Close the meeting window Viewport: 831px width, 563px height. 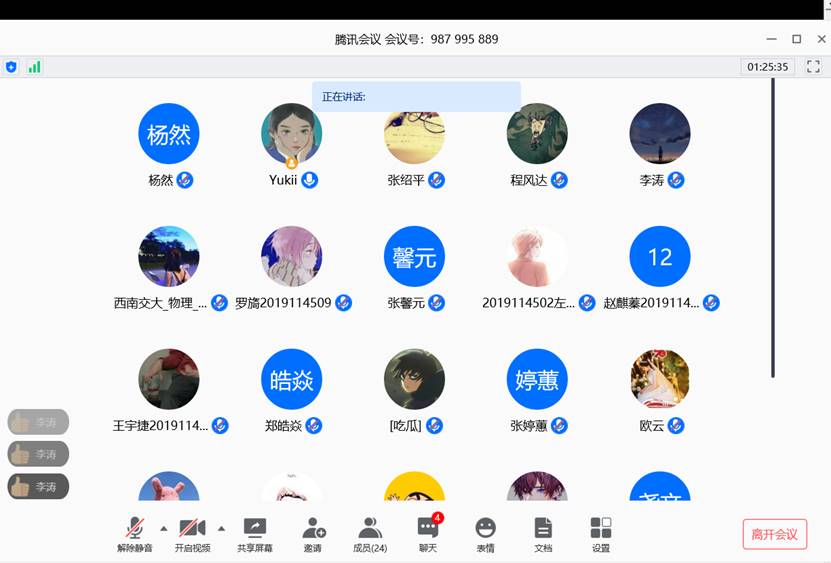820,39
